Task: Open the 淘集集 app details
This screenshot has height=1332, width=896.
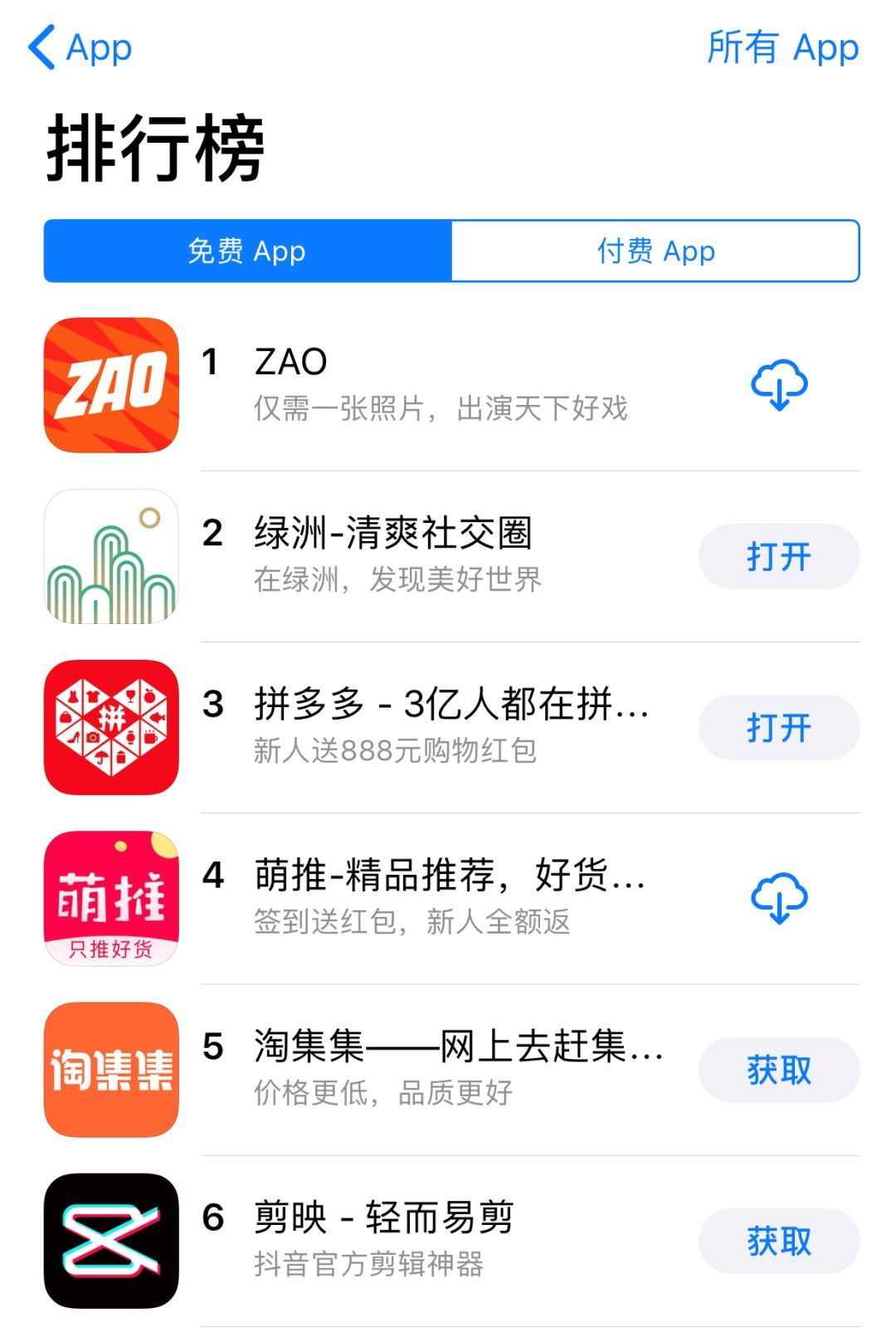Action: point(457,1047)
